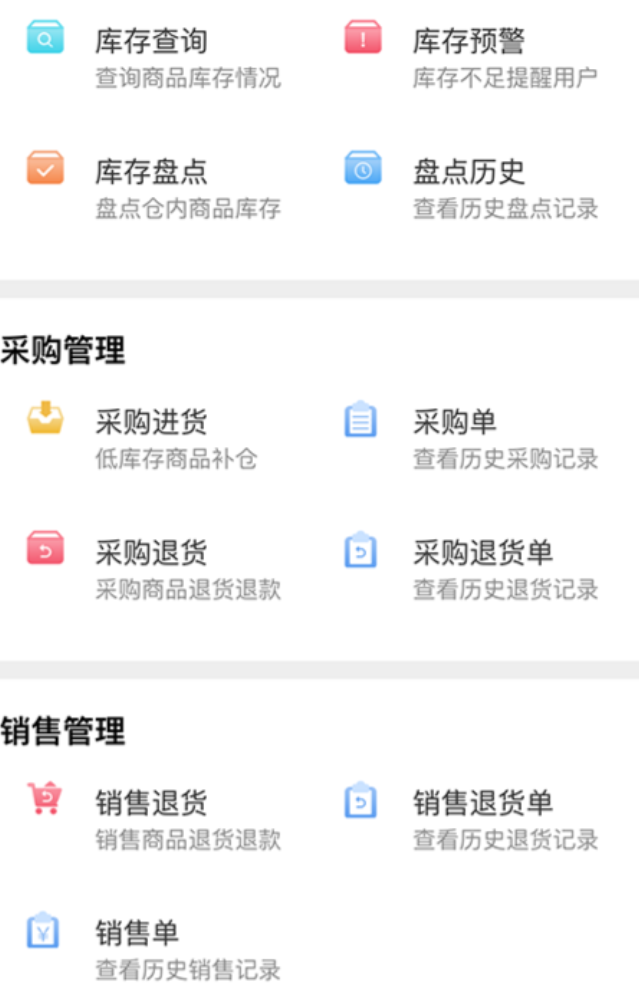
Task: Open the 库存预警 low-stock alerts
Action: tap(468, 42)
